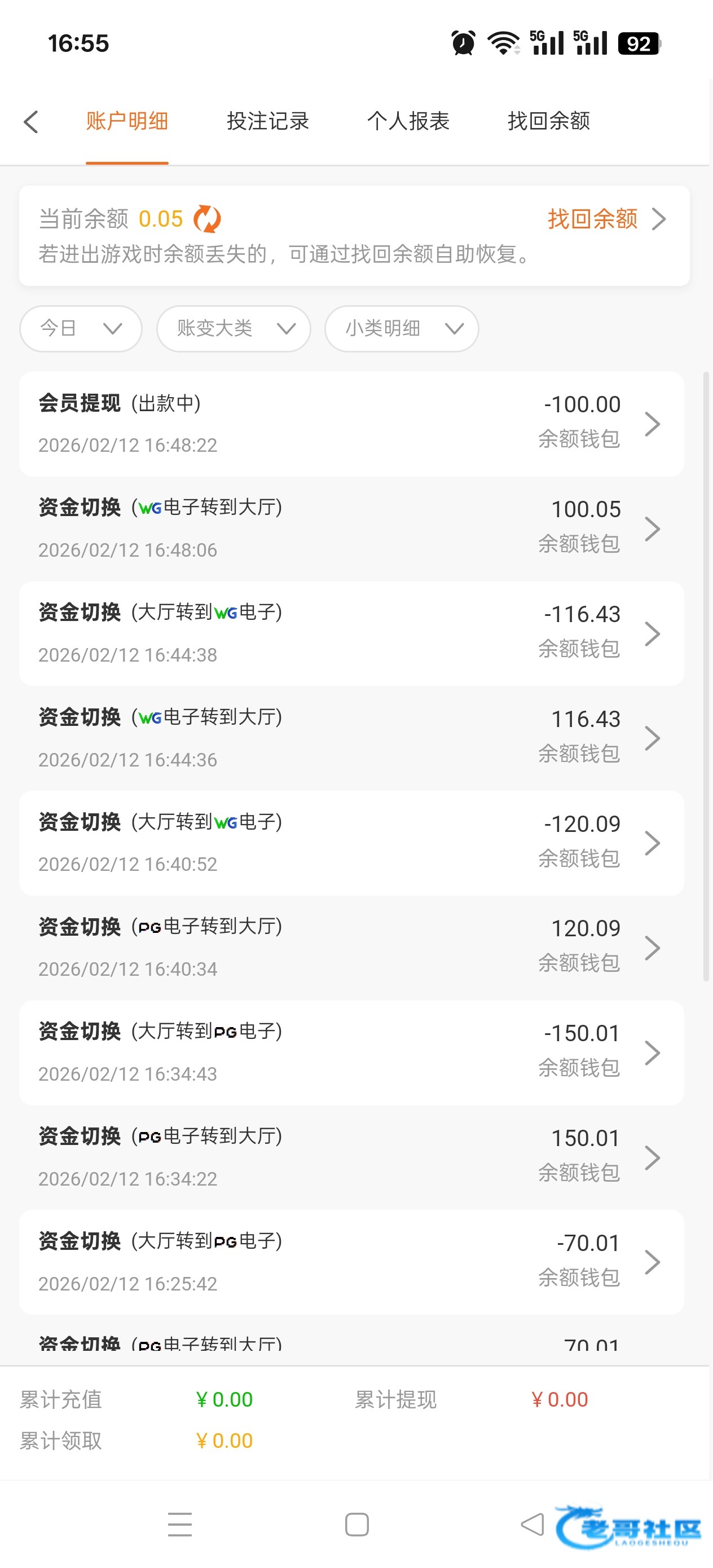Expand the 账变大类 filter
The height and width of the screenshot is (1568, 713).
click(234, 329)
